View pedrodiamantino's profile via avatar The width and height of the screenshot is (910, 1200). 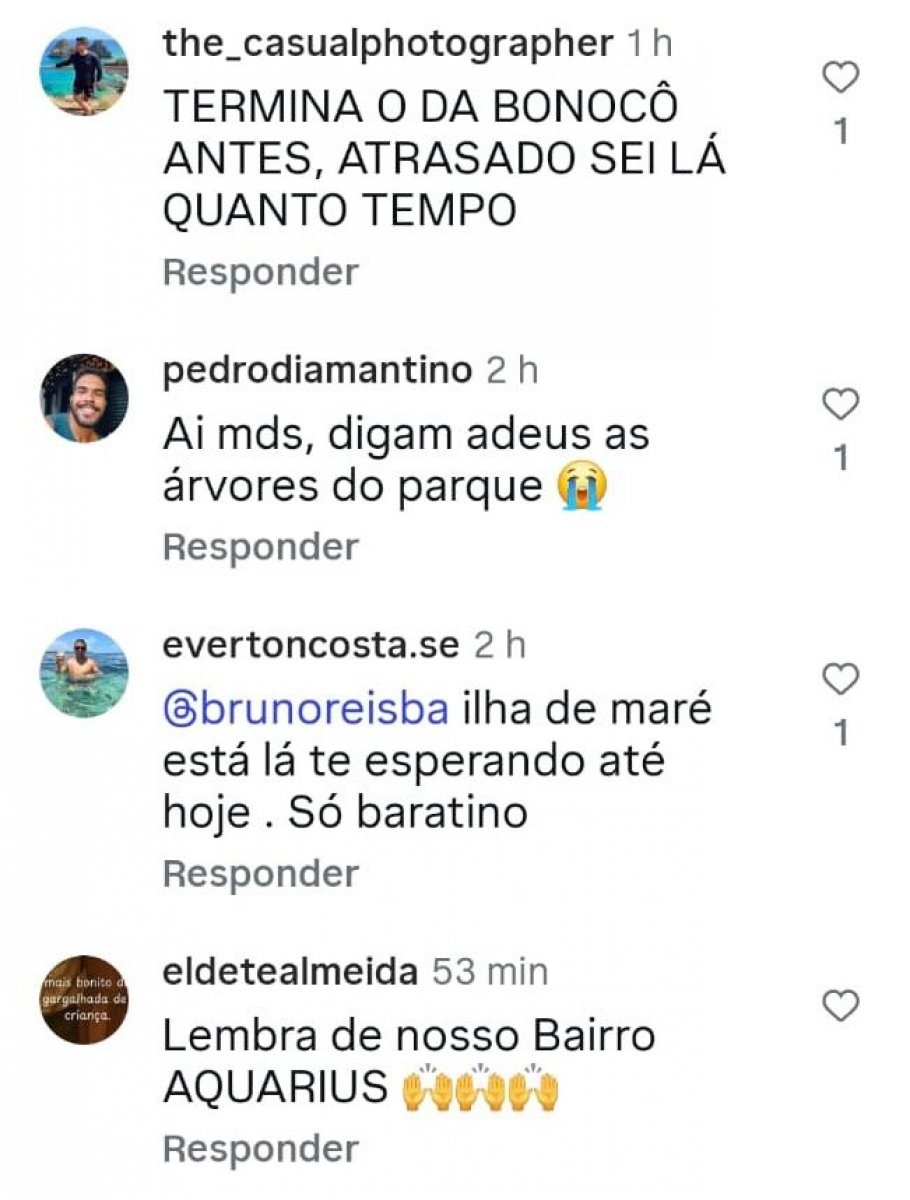pyautogui.click(x=84, y=398)
